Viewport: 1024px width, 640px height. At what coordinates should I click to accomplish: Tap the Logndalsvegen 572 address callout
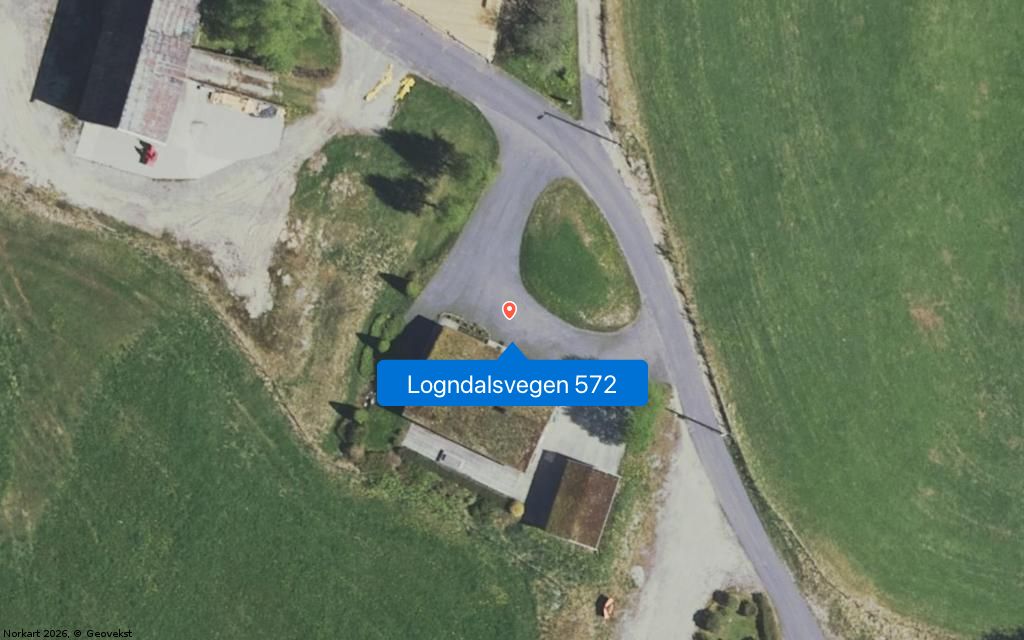point(511,384)
